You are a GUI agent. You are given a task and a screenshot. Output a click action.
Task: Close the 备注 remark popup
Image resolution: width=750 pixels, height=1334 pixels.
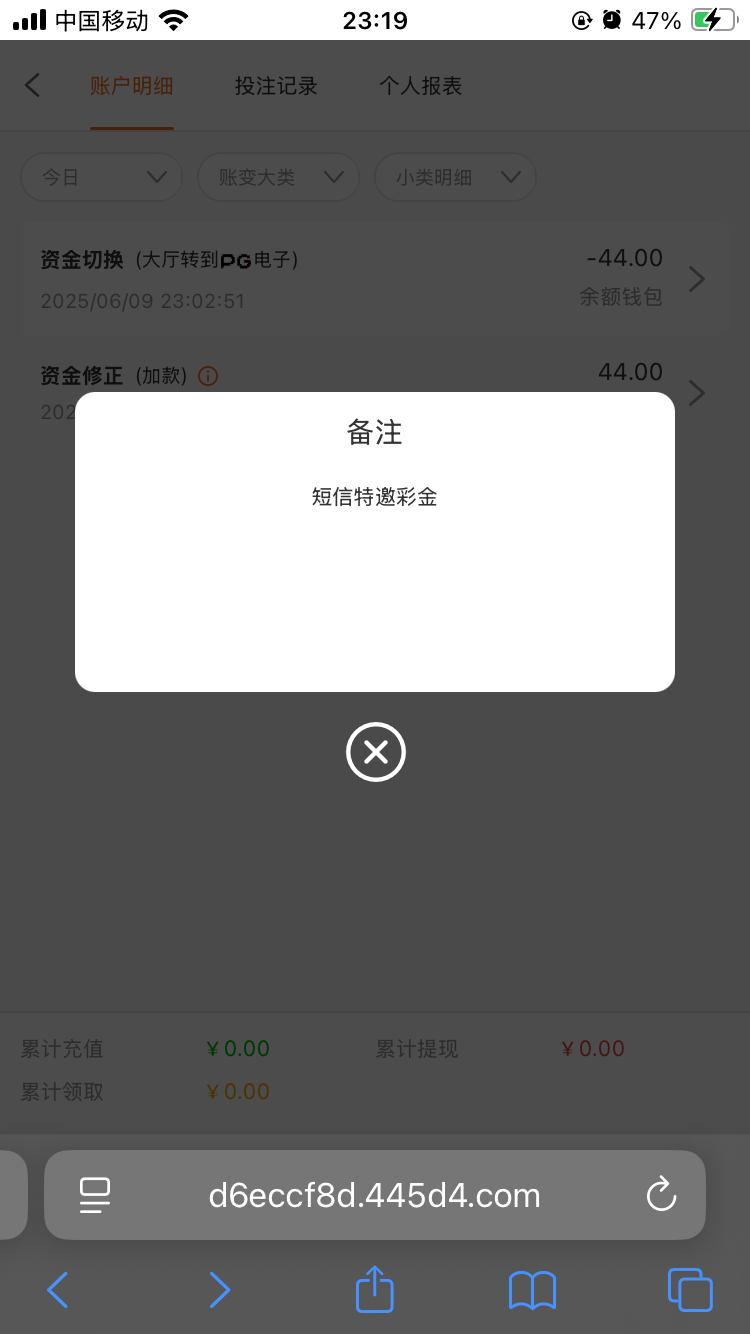pos(375,751)
